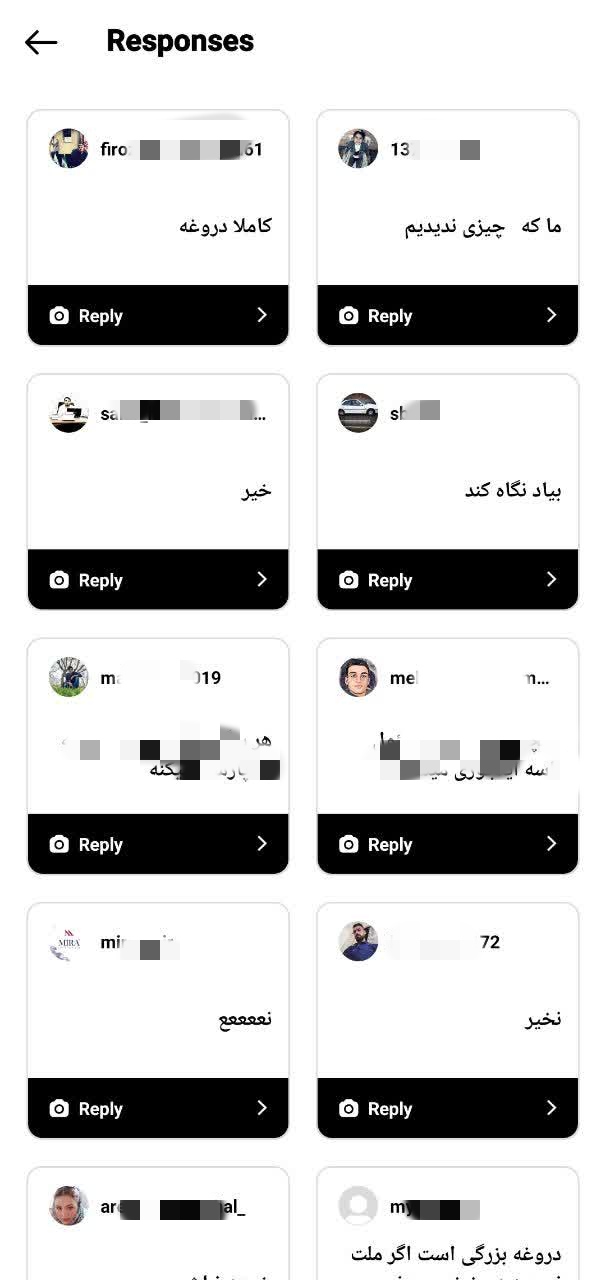This screenshot has width=606, height=1280.
Task: Reply to the response 'ما که چیزی ندیدیم'
Action: [447, 316]
